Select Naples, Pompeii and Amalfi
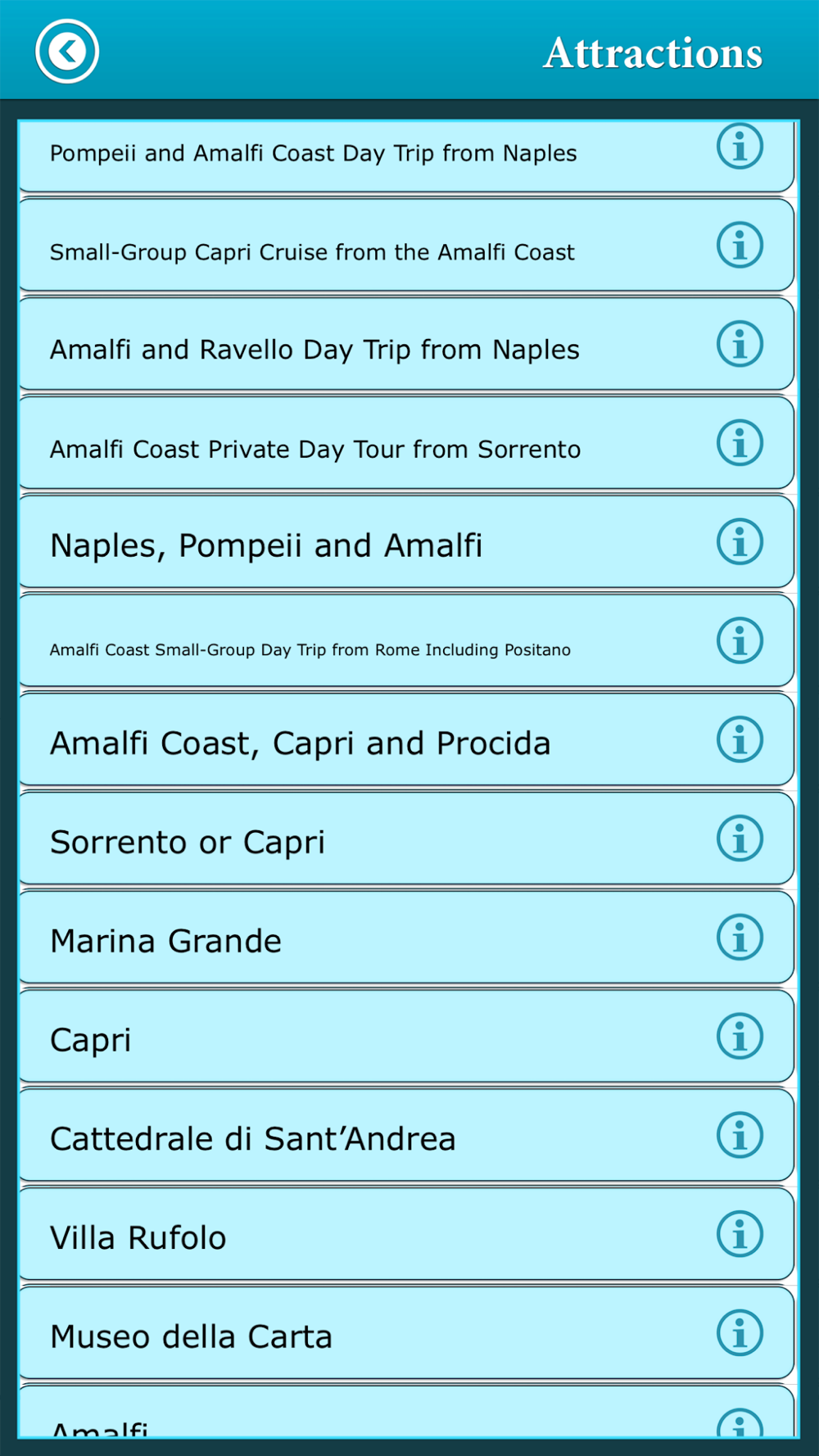The width and height of the screenshot is (819, 1456). [406, 541]
